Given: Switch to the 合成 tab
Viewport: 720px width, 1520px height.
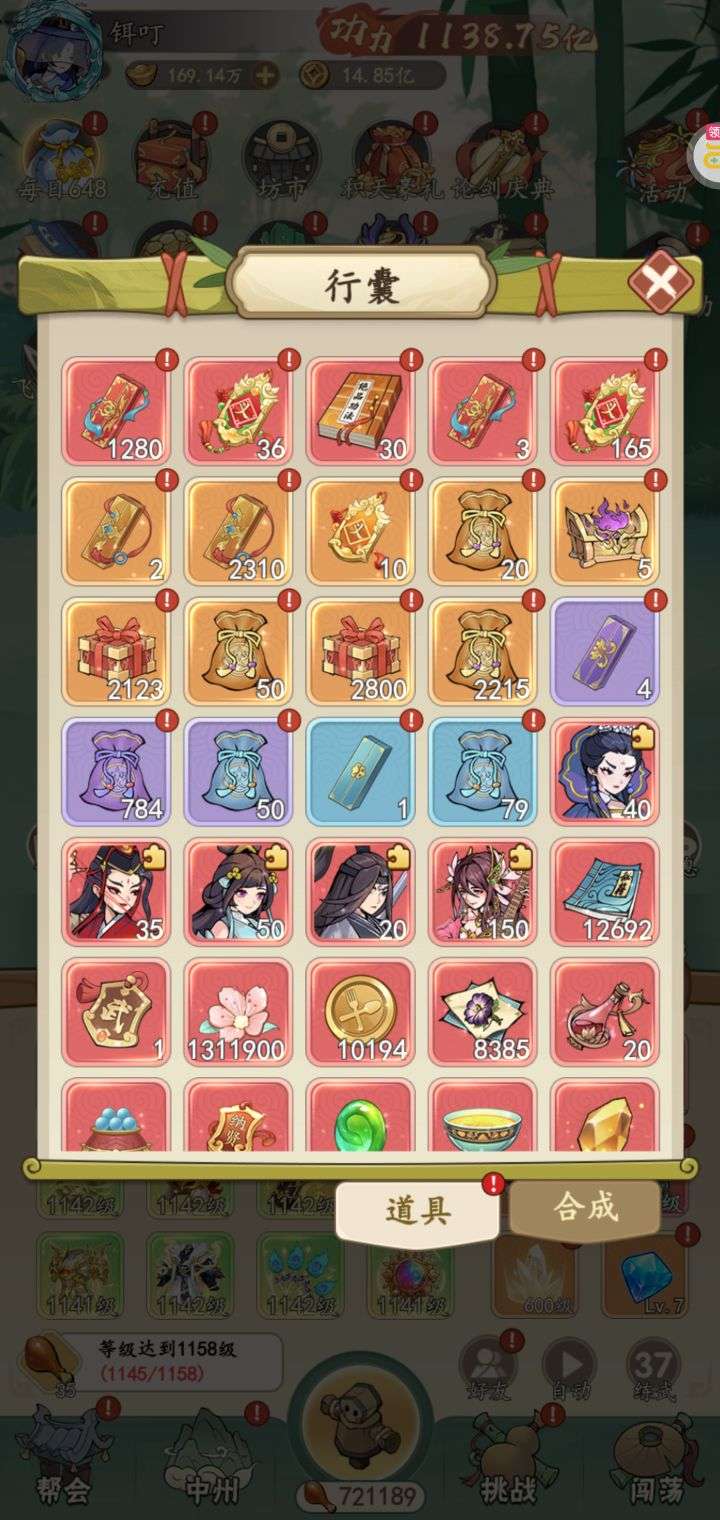Looking at the screenshot, I should [x=586, y=1209].
